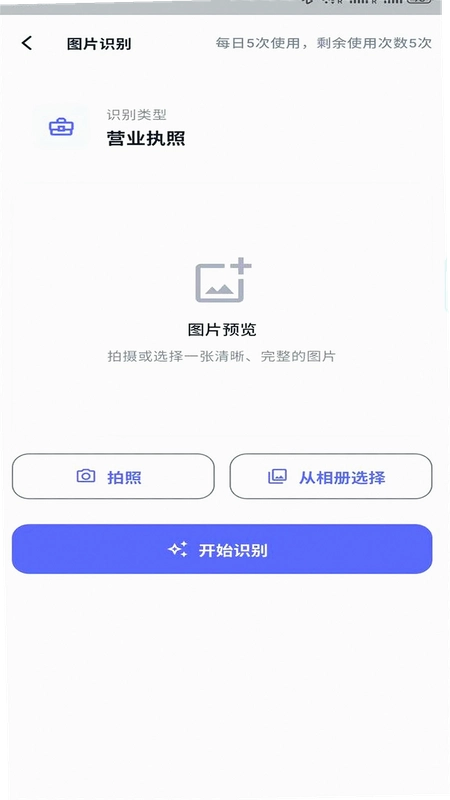The width and height of the screenshot is (450, 800).
Task: Choose 从相册选择 to pick from album
Action: (x=331, y=476)
